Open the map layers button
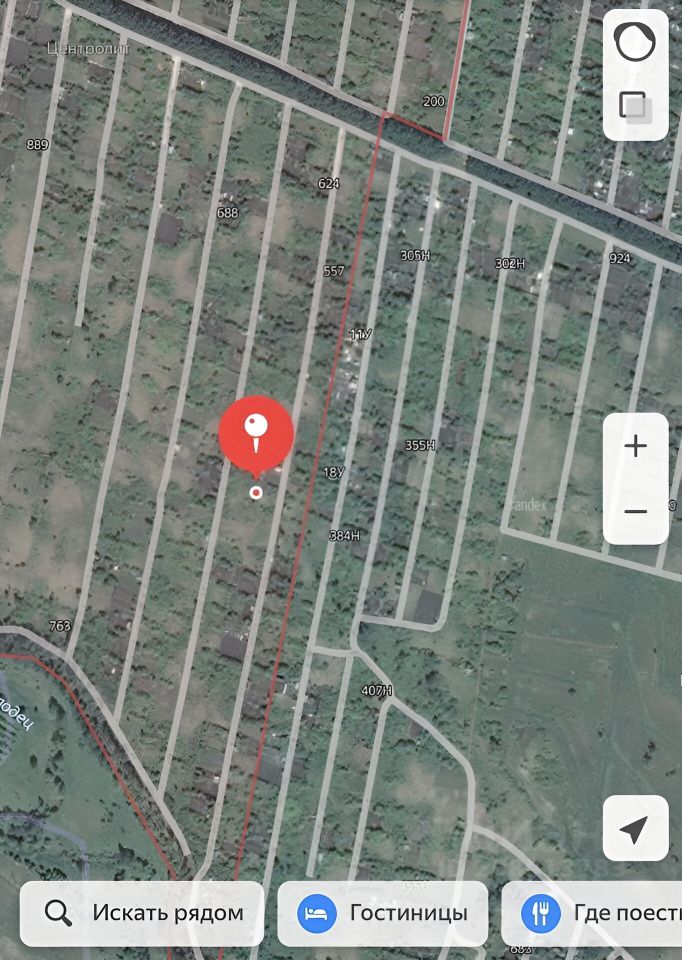This screenshot has width=682, height=960. tap(635, 106)
